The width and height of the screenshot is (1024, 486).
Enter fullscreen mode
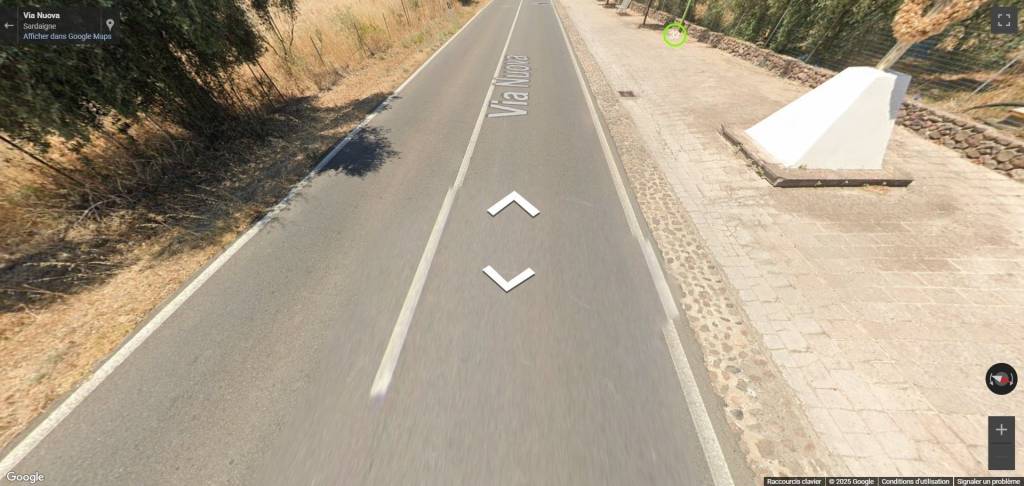[x=1003, y=20]
